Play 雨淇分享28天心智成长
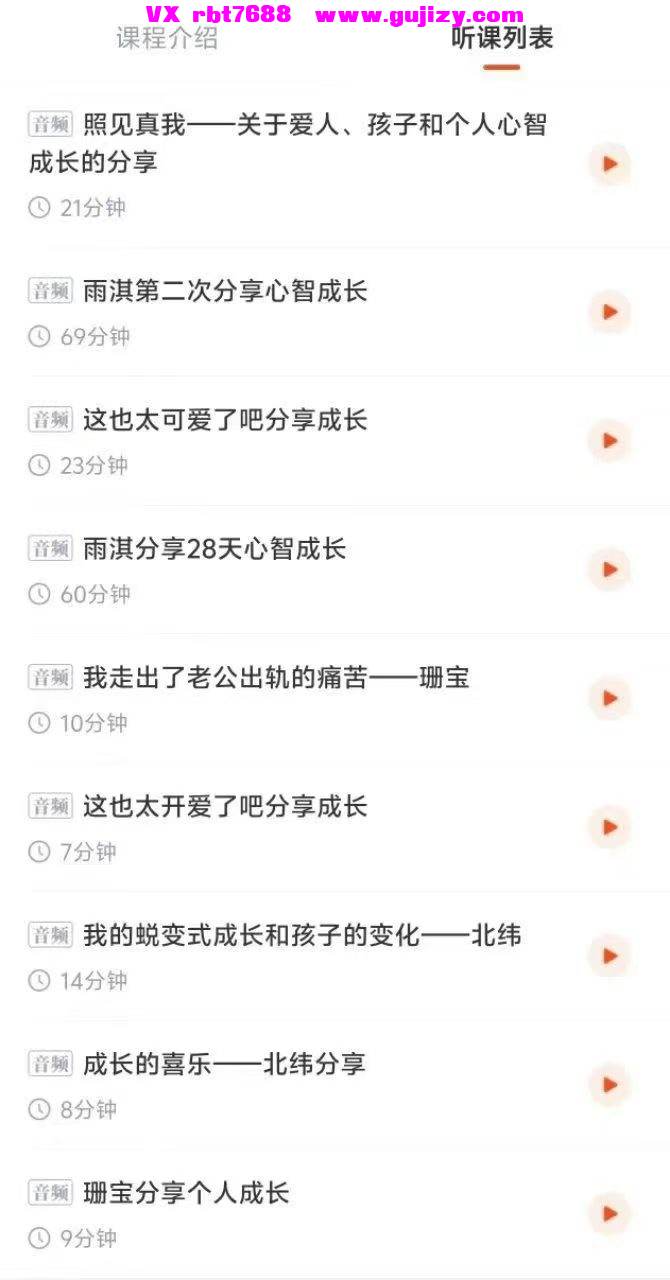This screenshot has height=1280, width=670. tap(609, 570)
